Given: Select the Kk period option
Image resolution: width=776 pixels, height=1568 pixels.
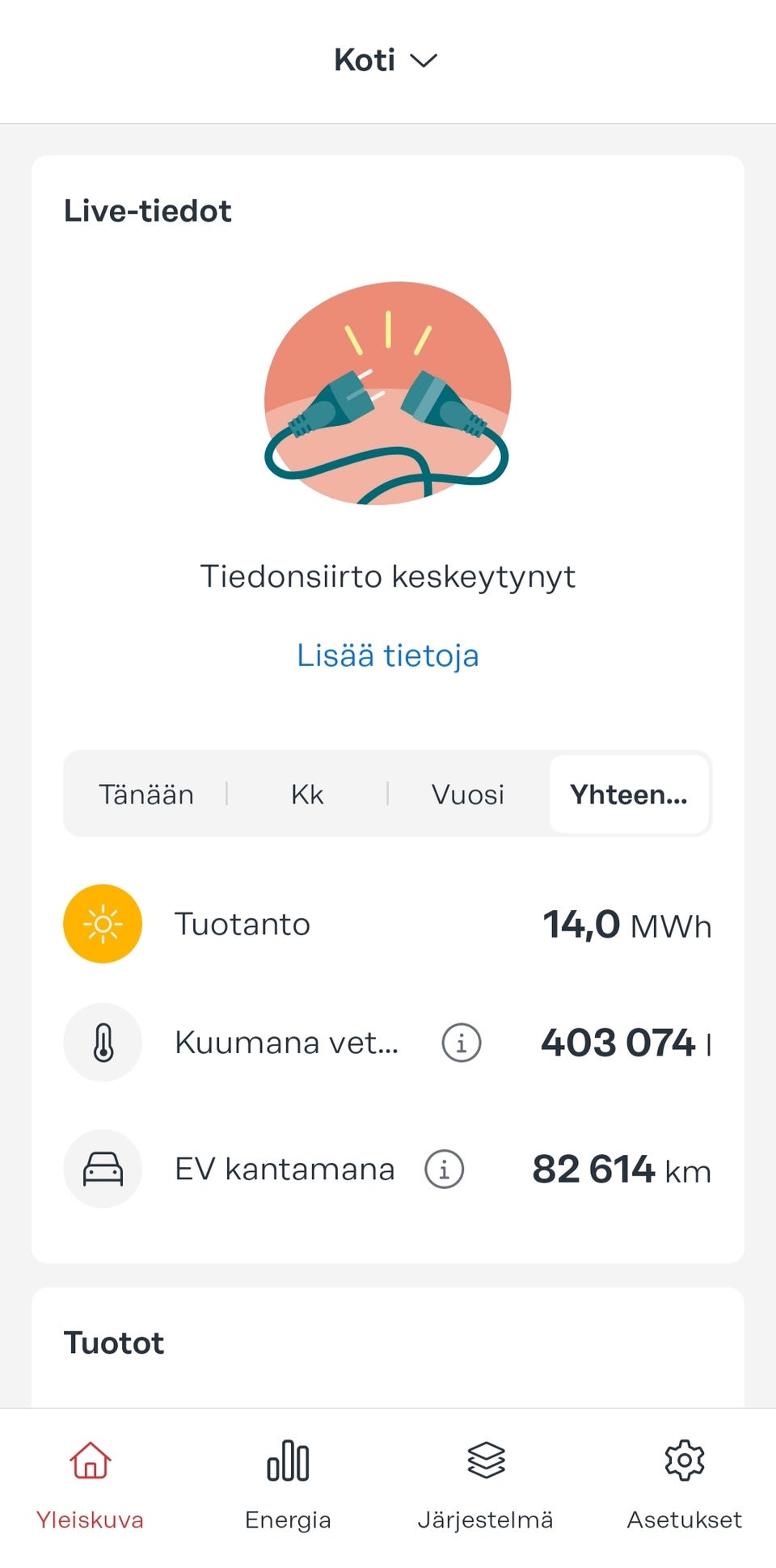Looking at the screenshot, I should [306, 795].
